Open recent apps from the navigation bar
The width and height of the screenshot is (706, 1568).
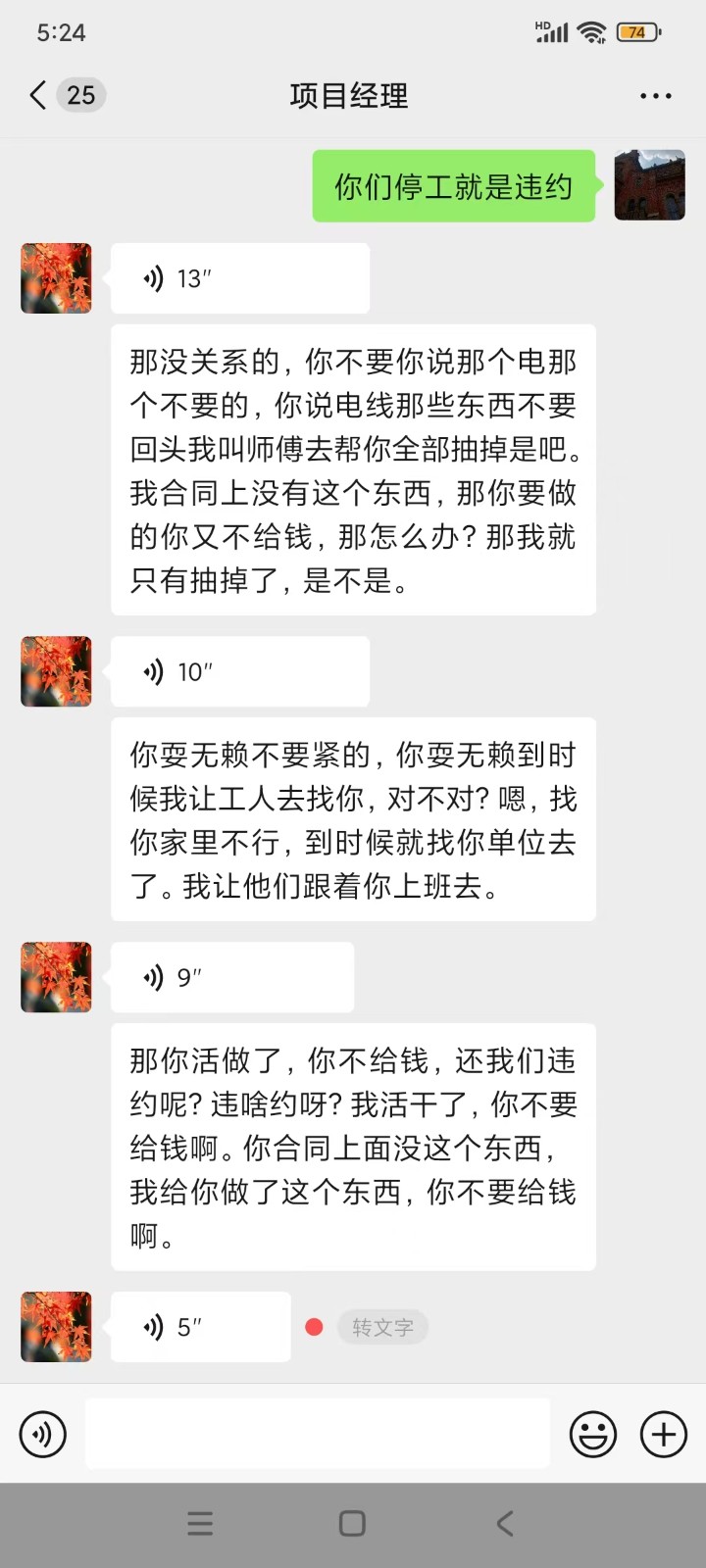200,1523
